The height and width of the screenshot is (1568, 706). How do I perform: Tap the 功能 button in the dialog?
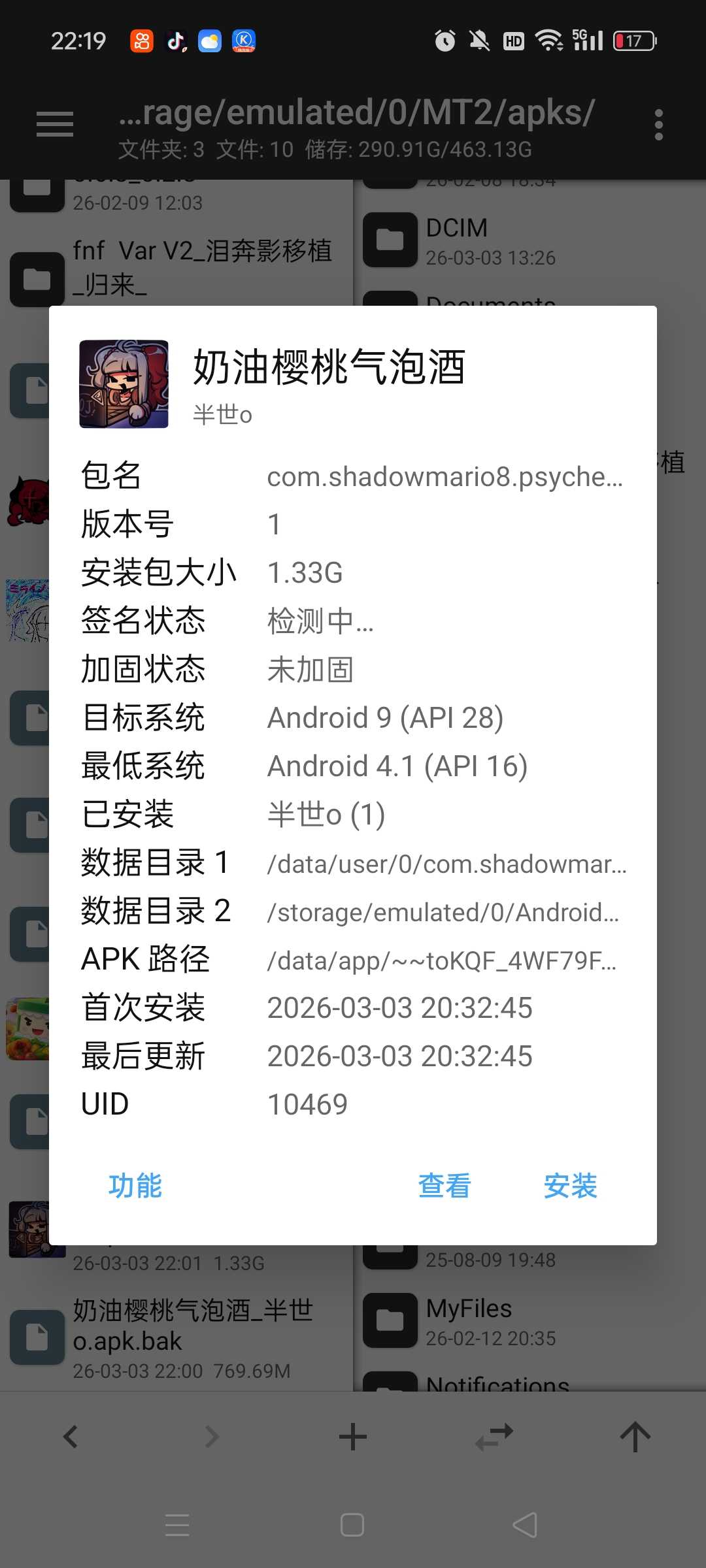click(135, 1186)
